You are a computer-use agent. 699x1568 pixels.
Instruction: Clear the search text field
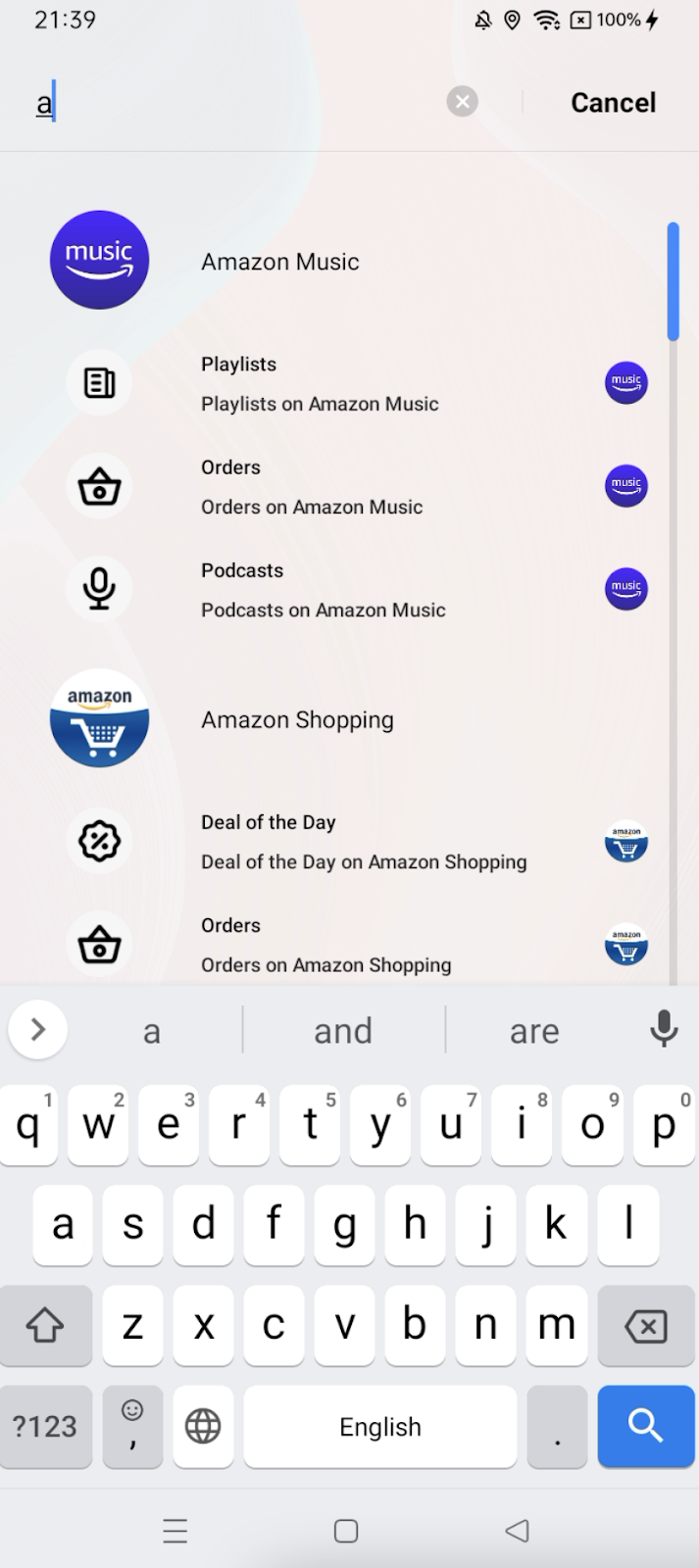pyautogui.click(x=462, y=102)
